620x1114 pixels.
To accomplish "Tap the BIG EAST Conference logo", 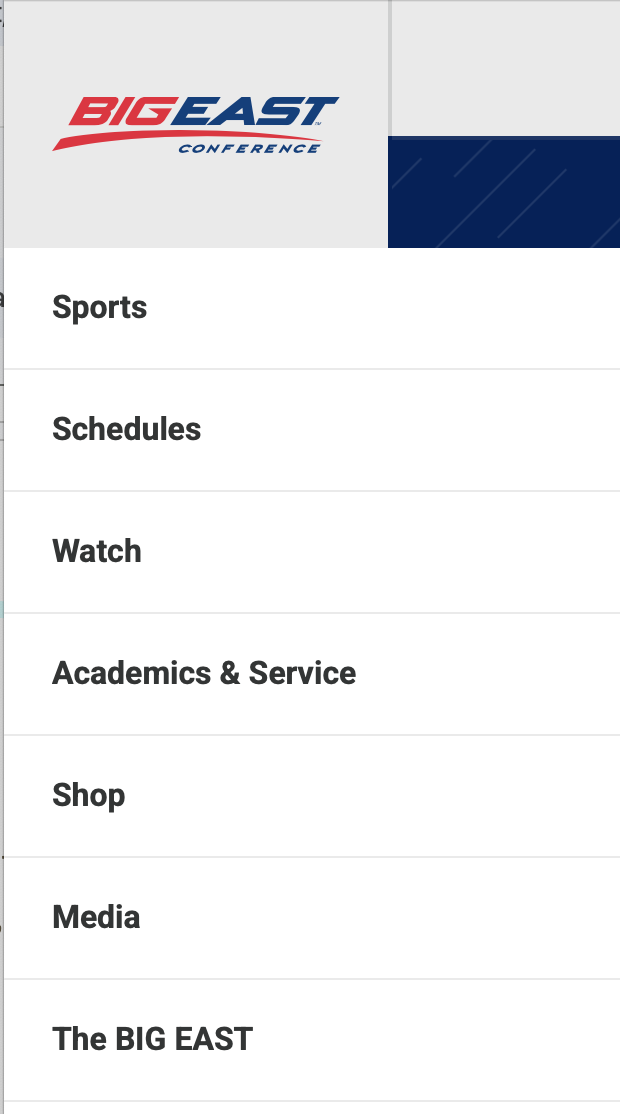I will point(195,125).
